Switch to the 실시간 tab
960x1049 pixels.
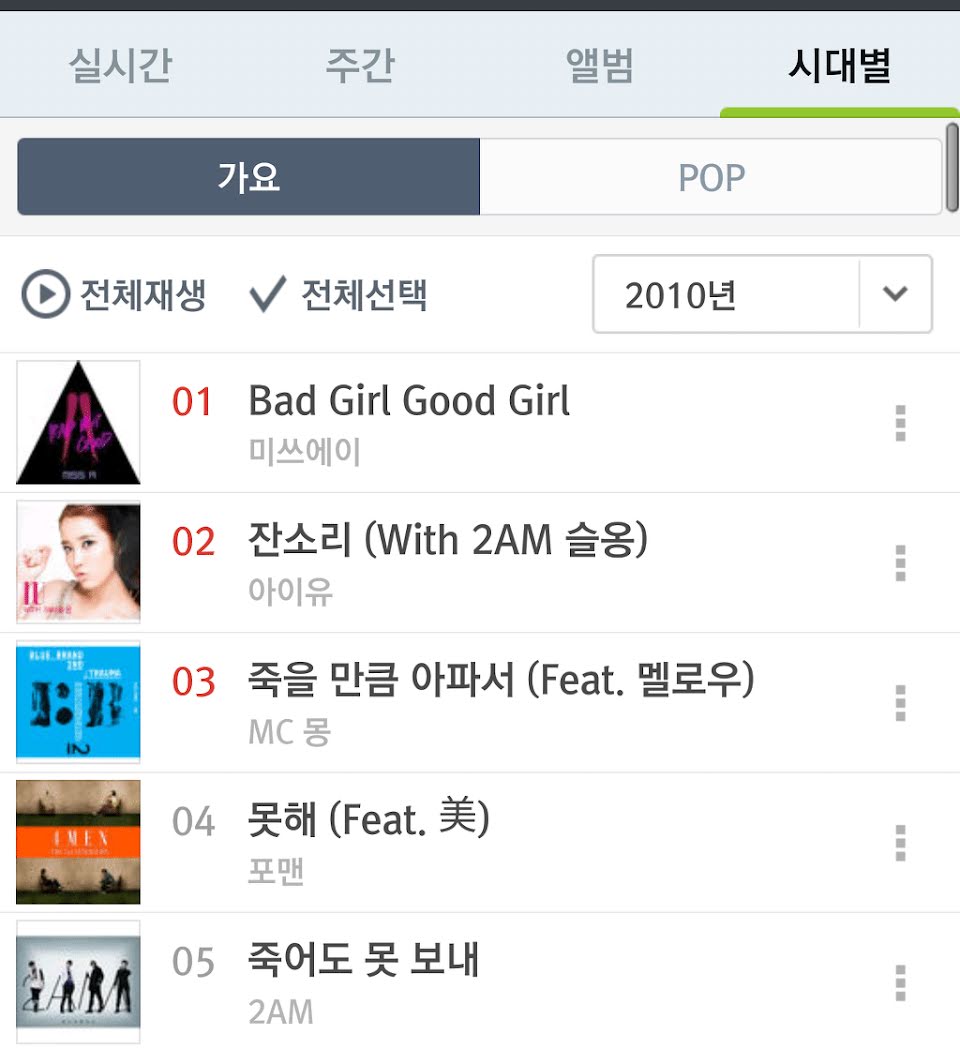click(120, 66)
